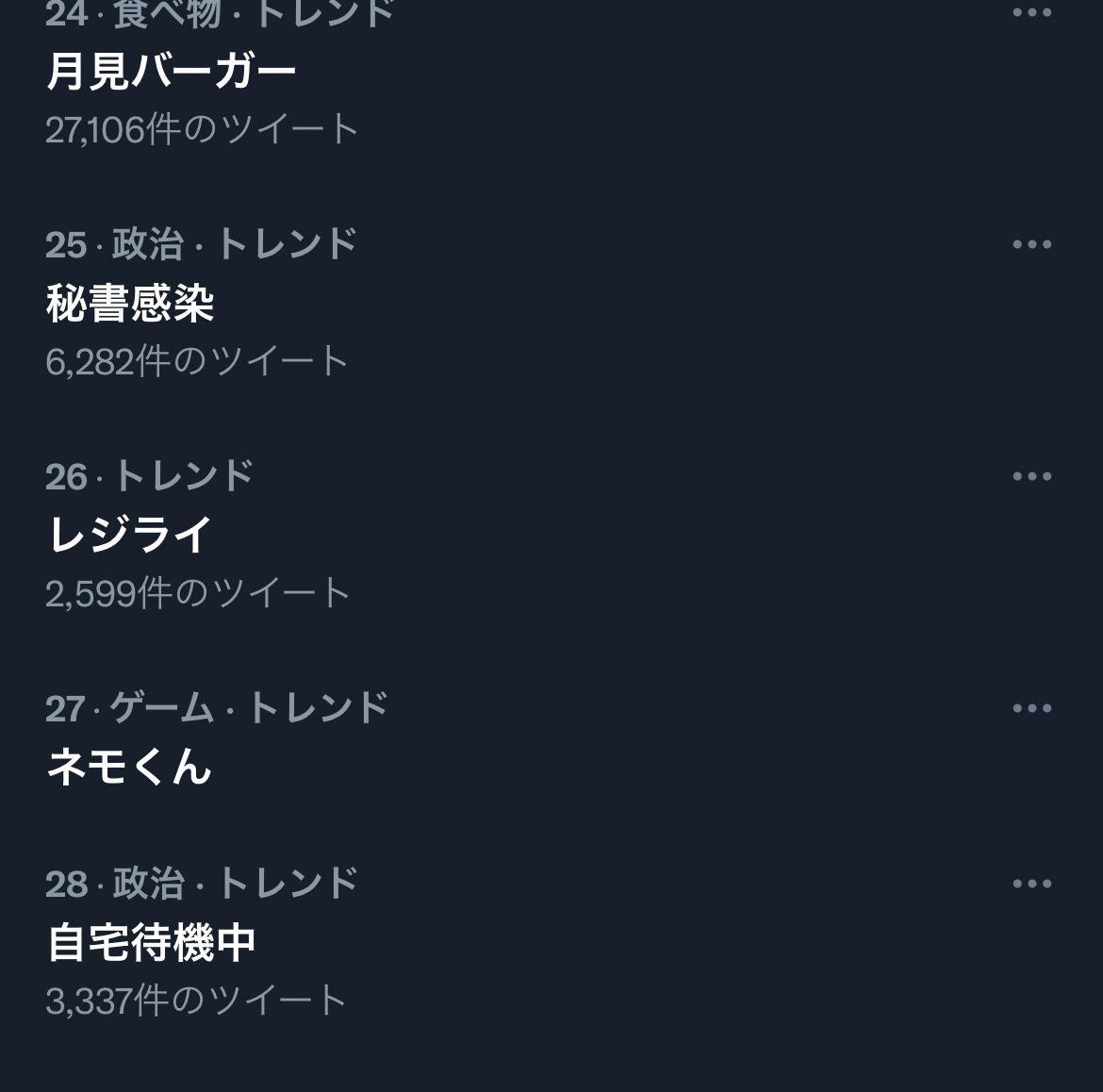Tap more options next to 自宅待機中

click(x=1031, y=884)
